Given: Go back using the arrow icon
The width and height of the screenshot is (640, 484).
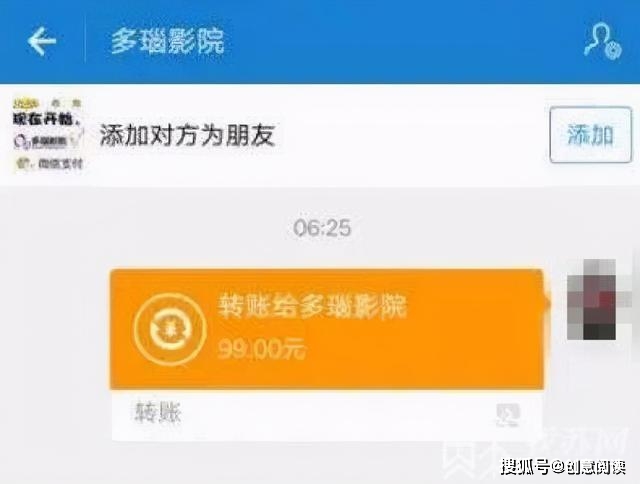Looking at the screenshot, I should [42, 41].
